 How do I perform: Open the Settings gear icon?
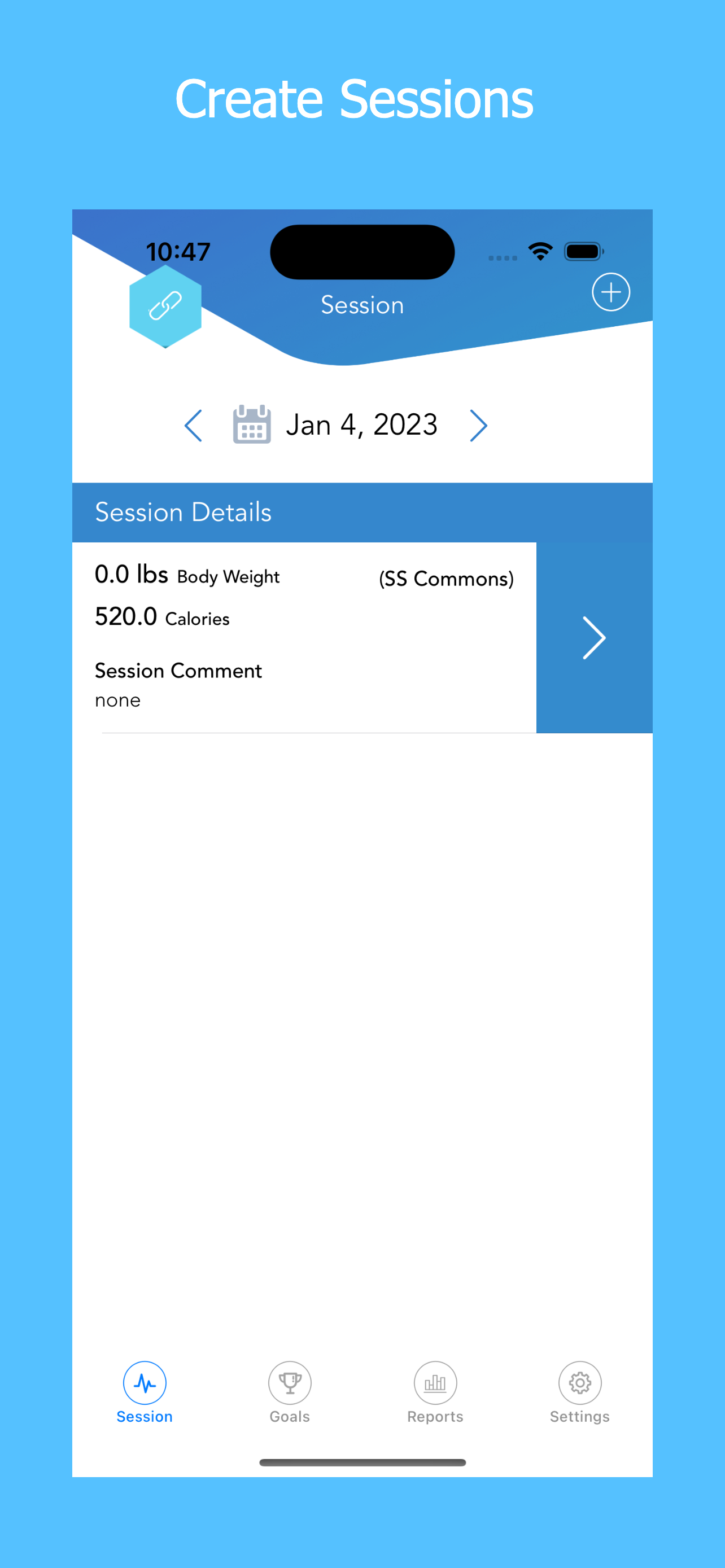(x=579, y=1382)
